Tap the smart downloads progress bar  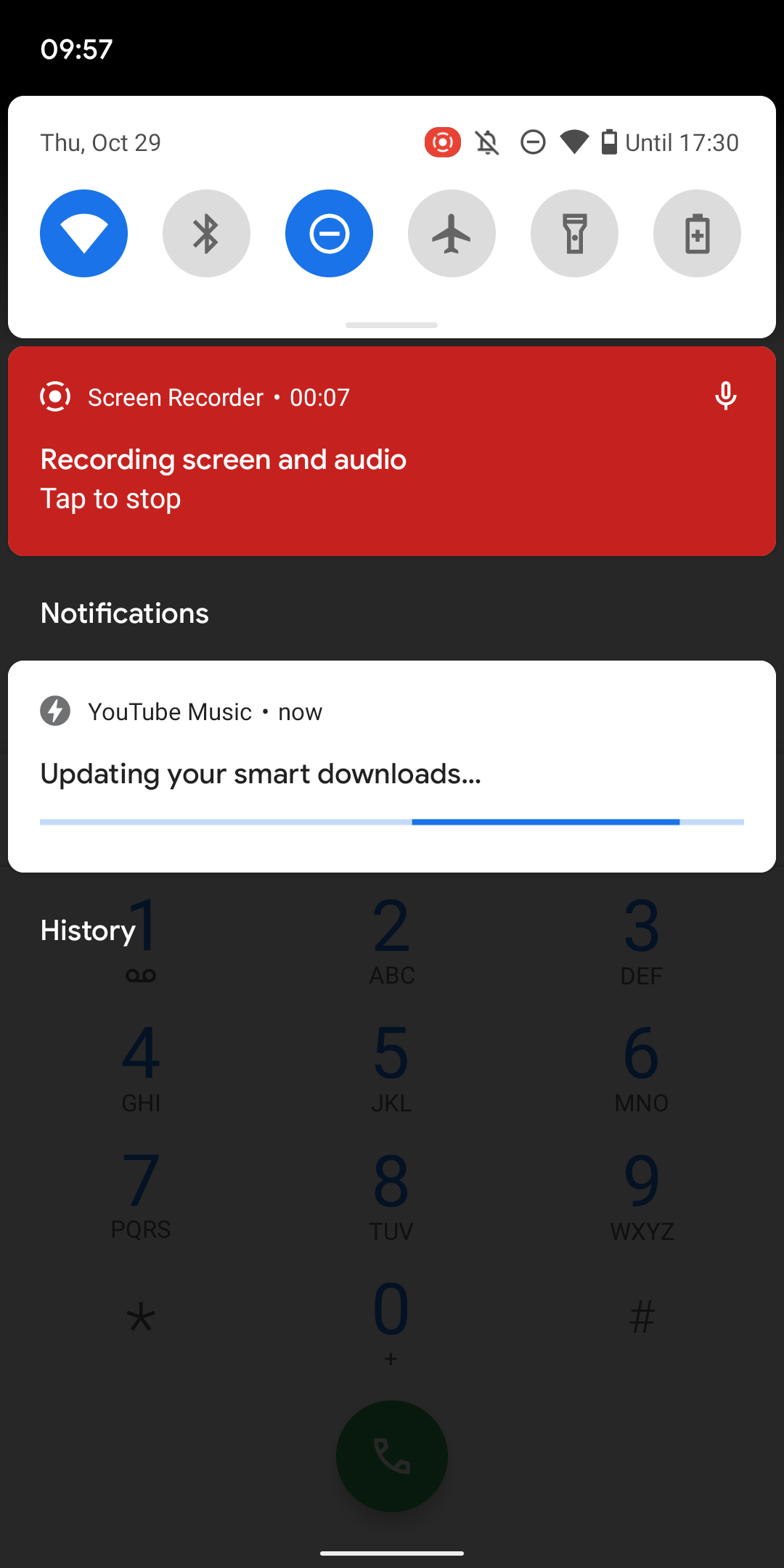tap(392, 822)
